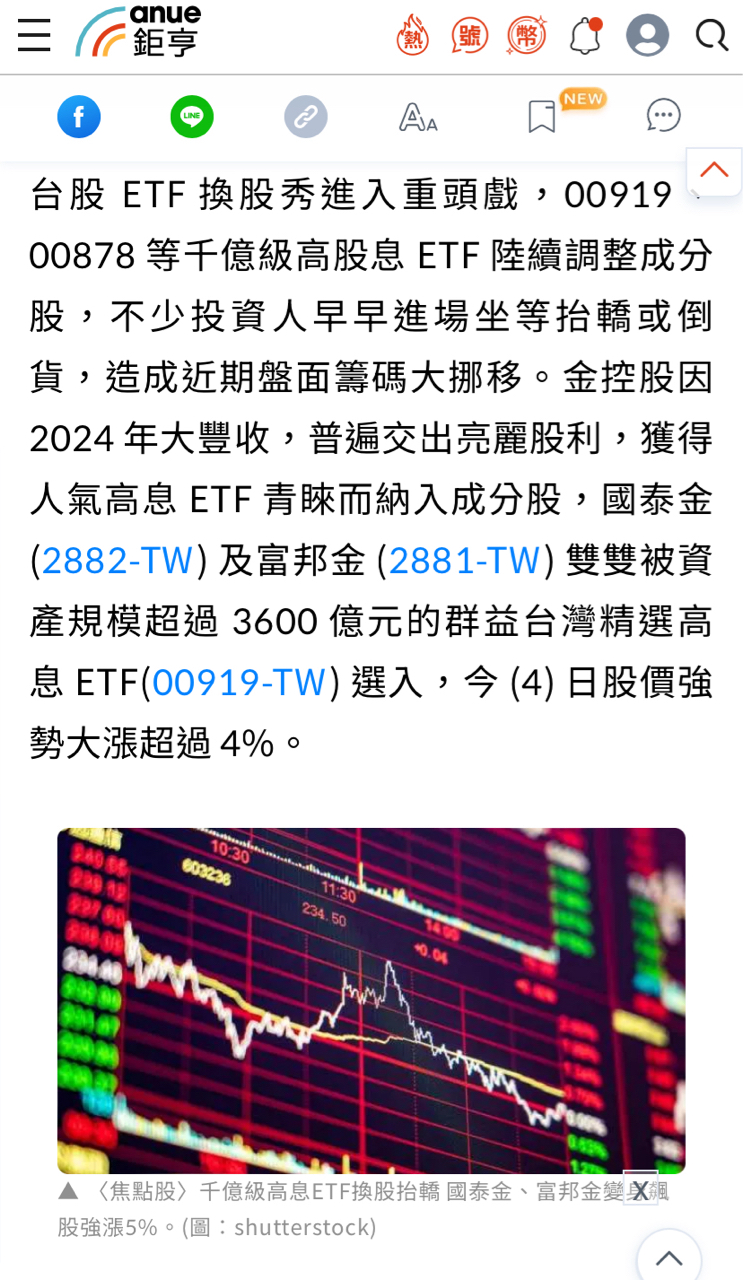Jump back to the top of the page
The height and width of the screenshot is (1280, 743).
[669, 1258]
